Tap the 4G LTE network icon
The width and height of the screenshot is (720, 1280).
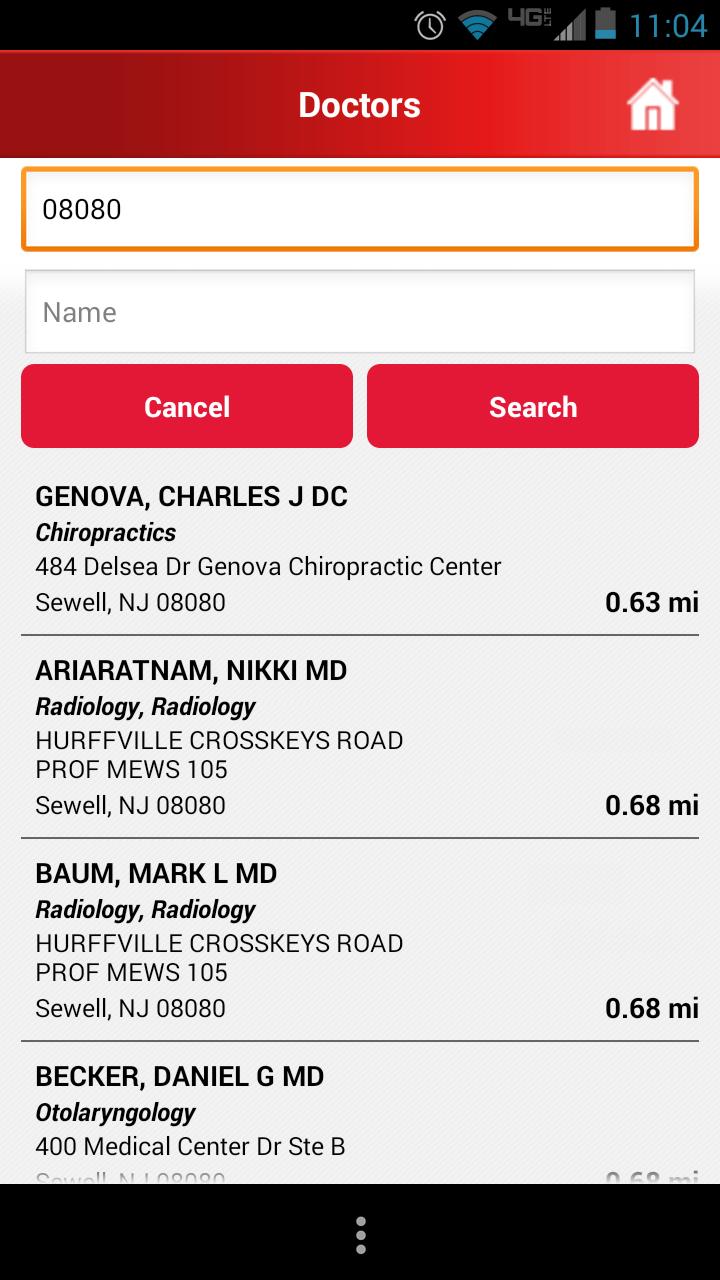[527, 27]
